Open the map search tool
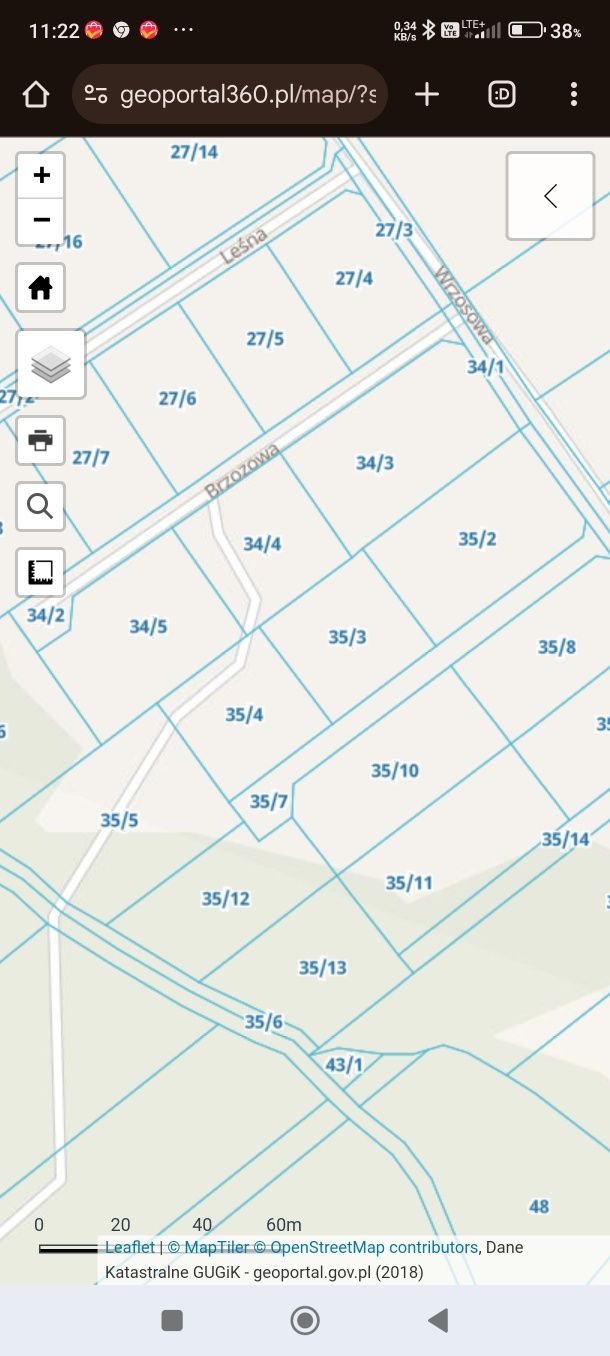Viewport: 610px width, 1356px height. pyautogui.click(x=41, y=506)
